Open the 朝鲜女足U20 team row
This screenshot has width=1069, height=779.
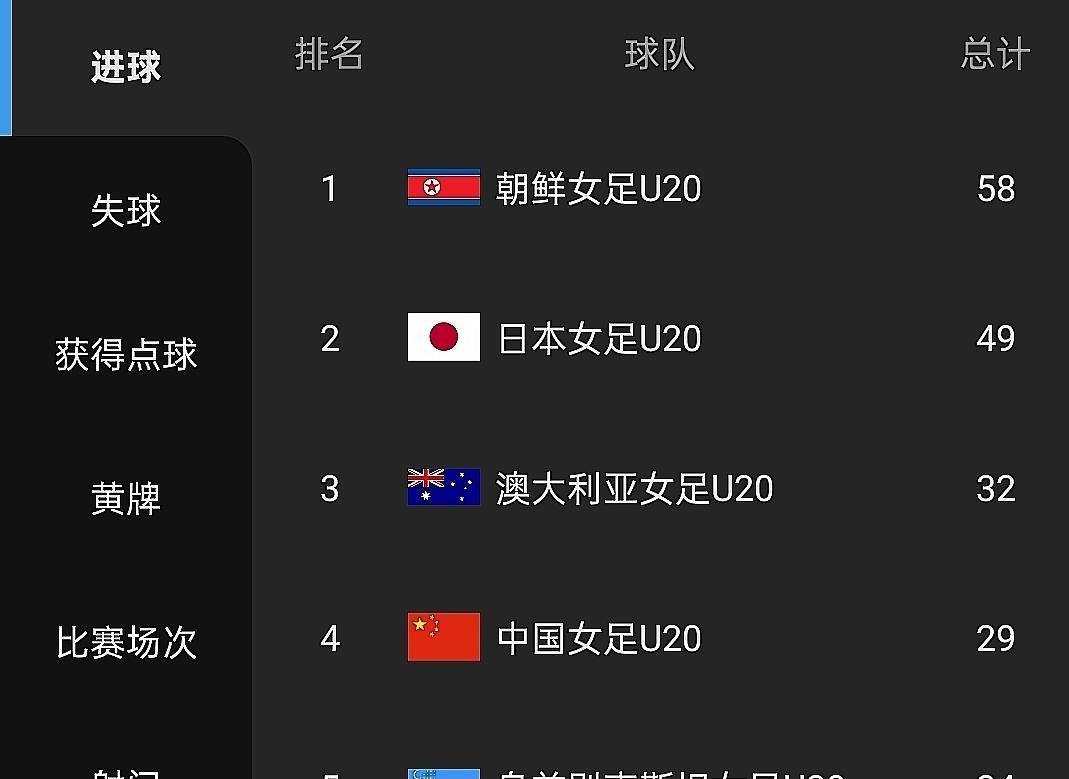click(598, 188)
